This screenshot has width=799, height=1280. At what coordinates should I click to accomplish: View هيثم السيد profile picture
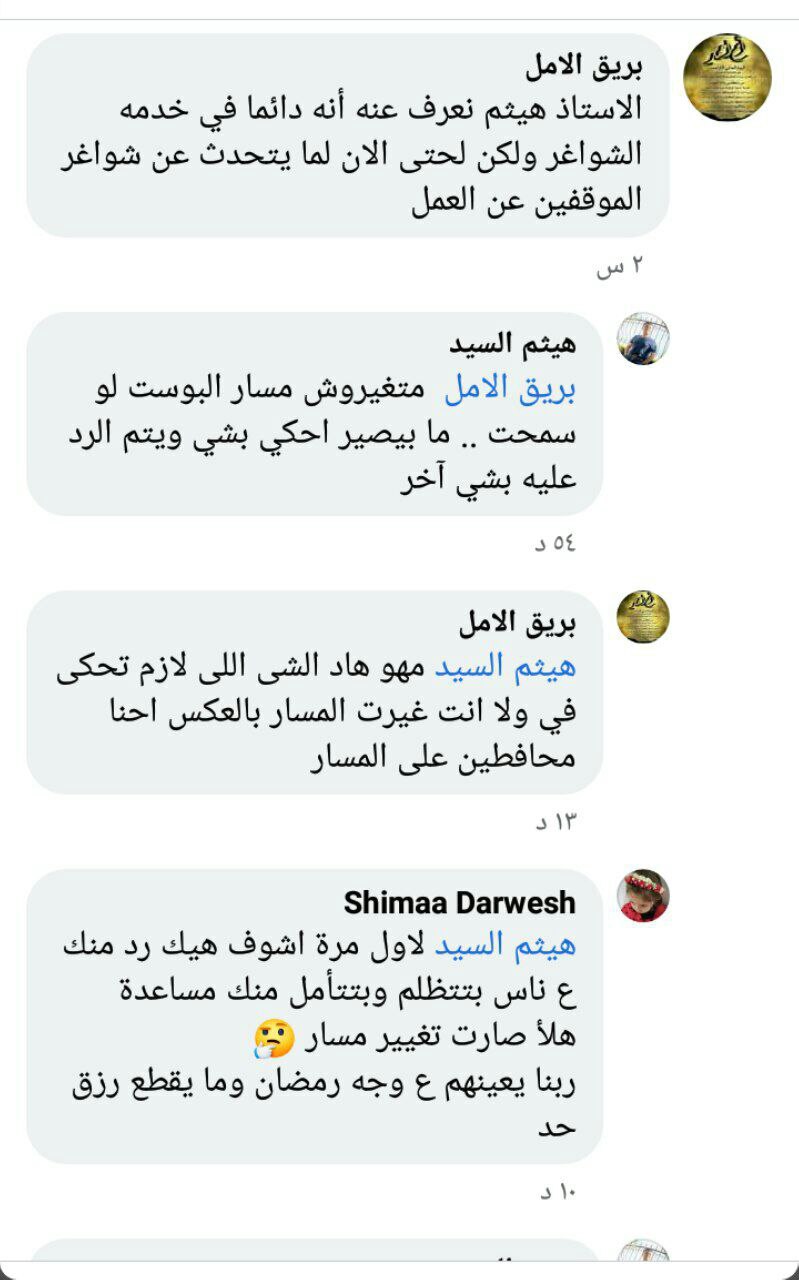click(643, 338)
